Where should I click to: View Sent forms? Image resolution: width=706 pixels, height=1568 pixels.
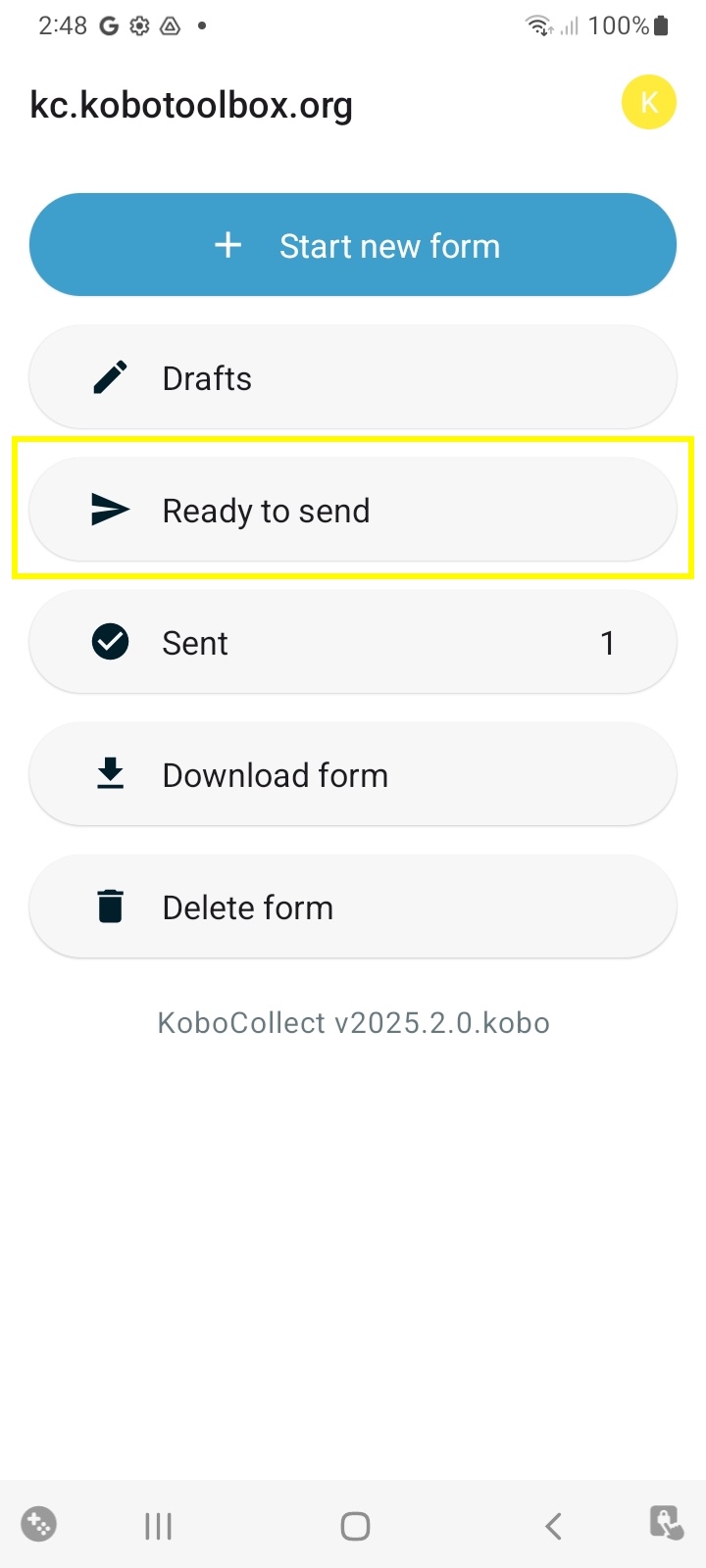coord(353,642)
